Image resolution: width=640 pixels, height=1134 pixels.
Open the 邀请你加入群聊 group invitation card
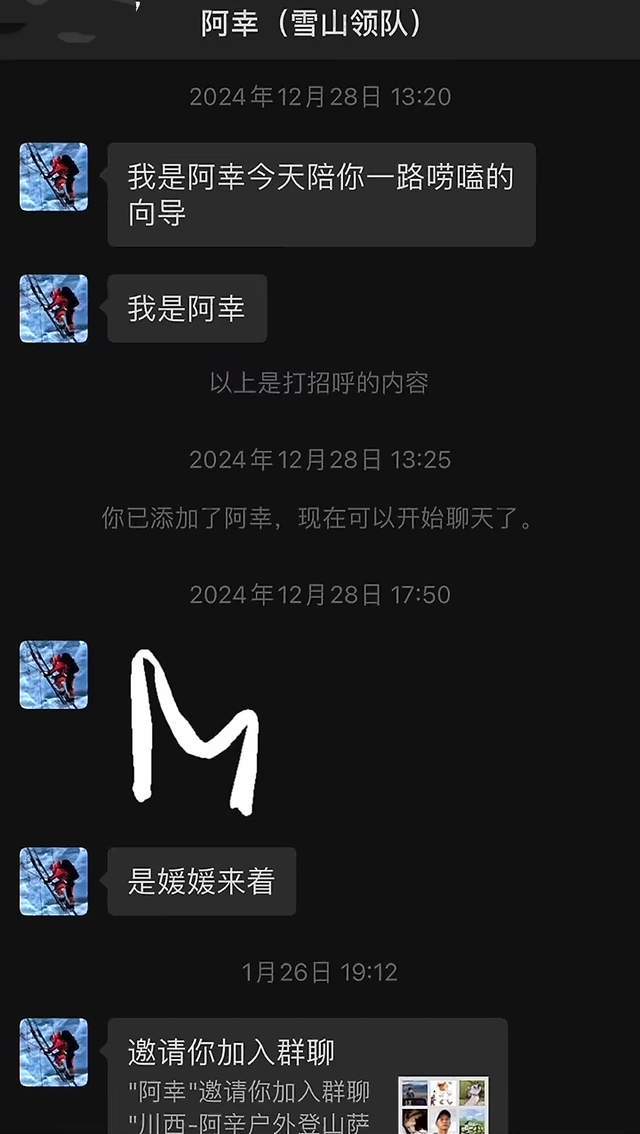[307, 1078]
